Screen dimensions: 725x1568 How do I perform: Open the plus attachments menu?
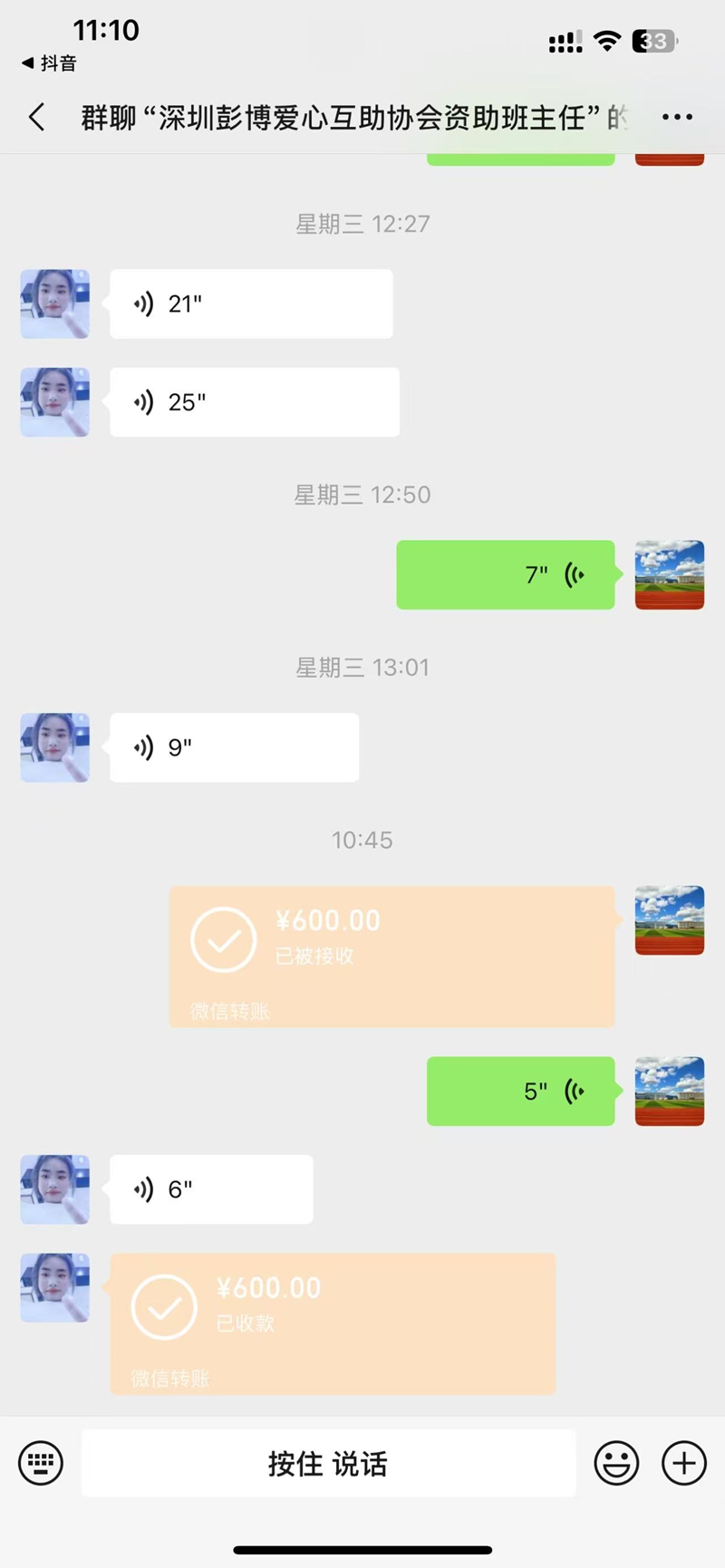684,1463
